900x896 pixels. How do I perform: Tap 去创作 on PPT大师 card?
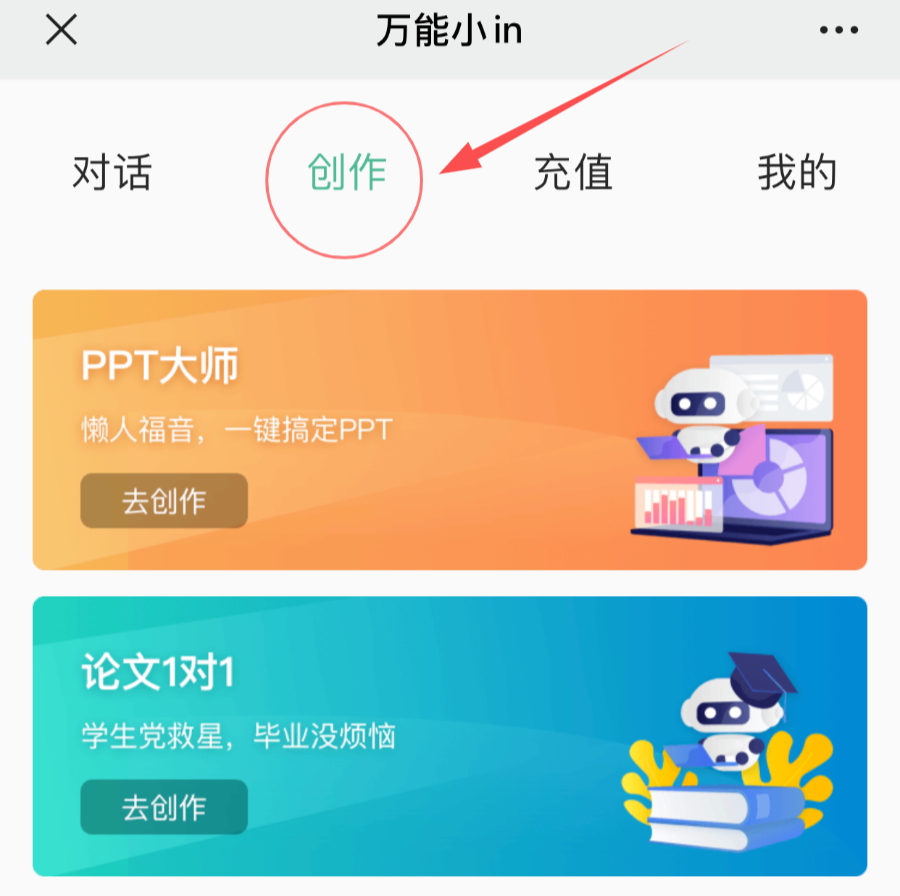pyautogui.click(x=164, y=501)
